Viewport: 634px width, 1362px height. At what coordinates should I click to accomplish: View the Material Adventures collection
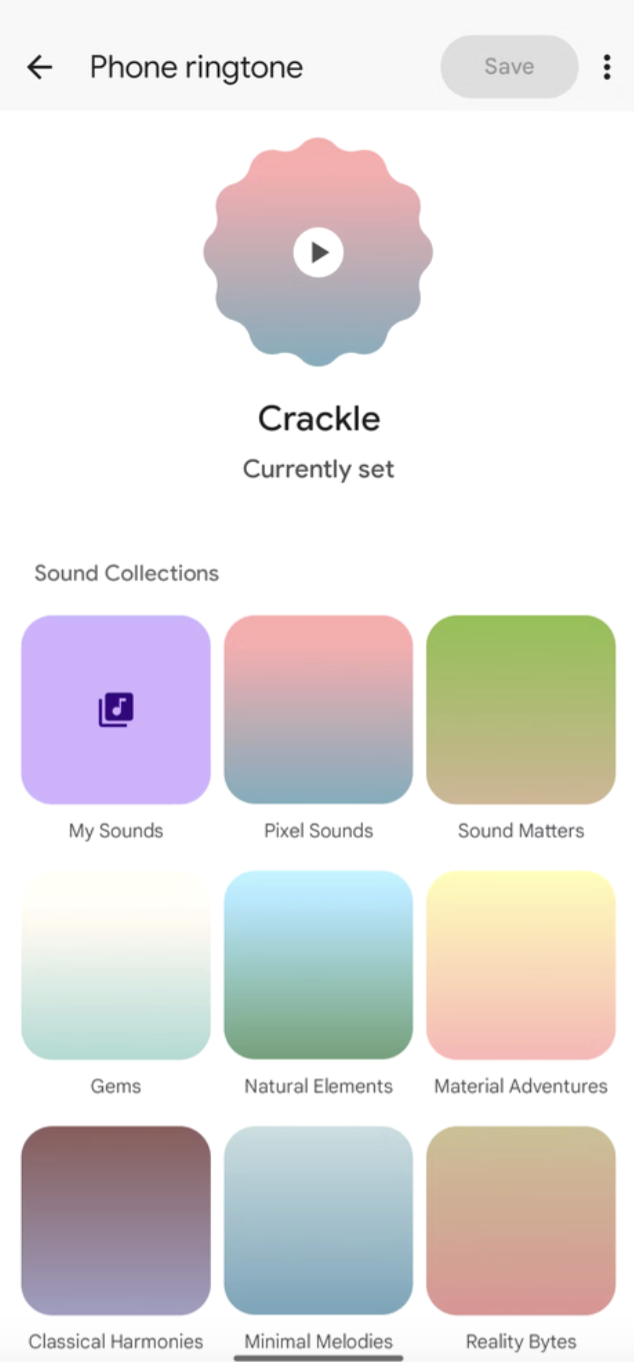pyautogui.click(x=521, y=965)
